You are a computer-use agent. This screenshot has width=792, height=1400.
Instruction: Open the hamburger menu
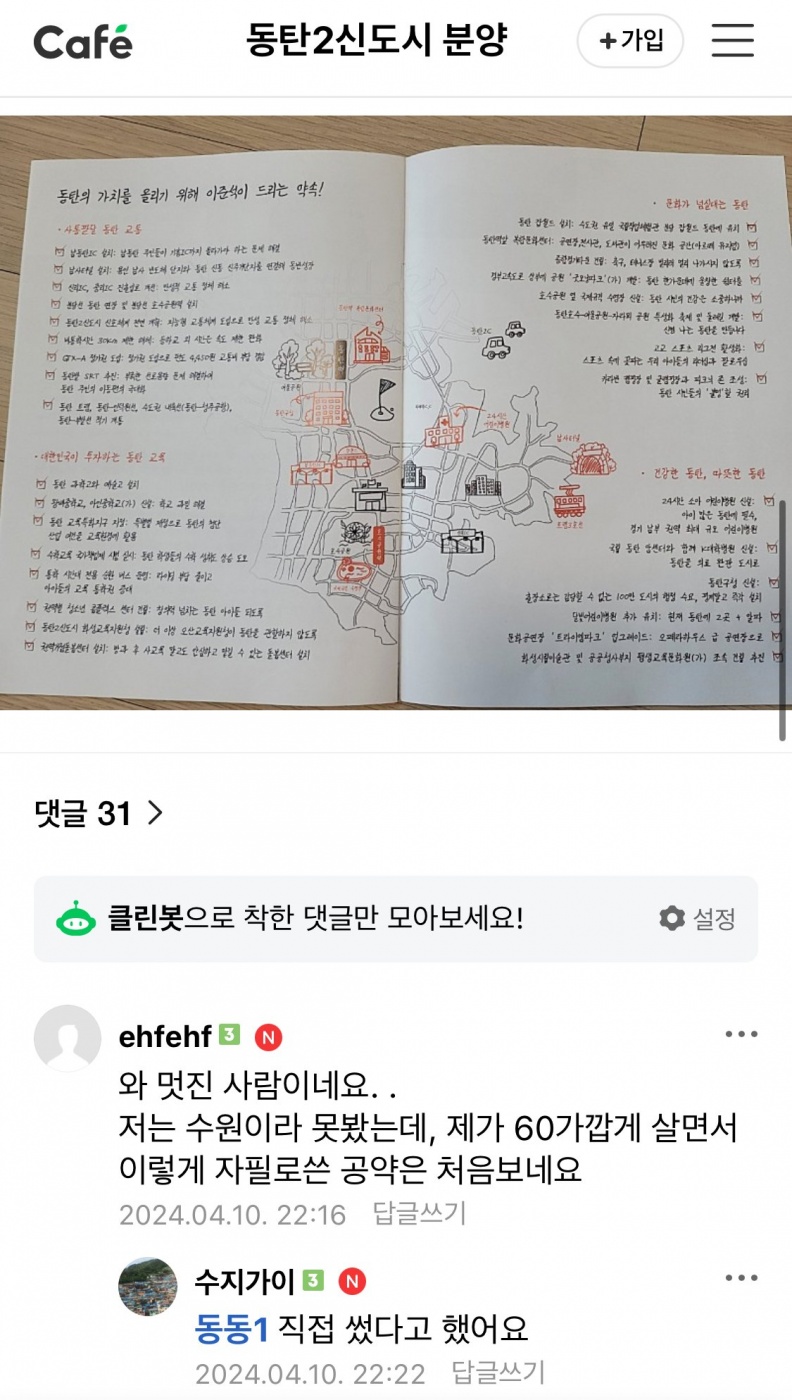click(x=732, y=41)
